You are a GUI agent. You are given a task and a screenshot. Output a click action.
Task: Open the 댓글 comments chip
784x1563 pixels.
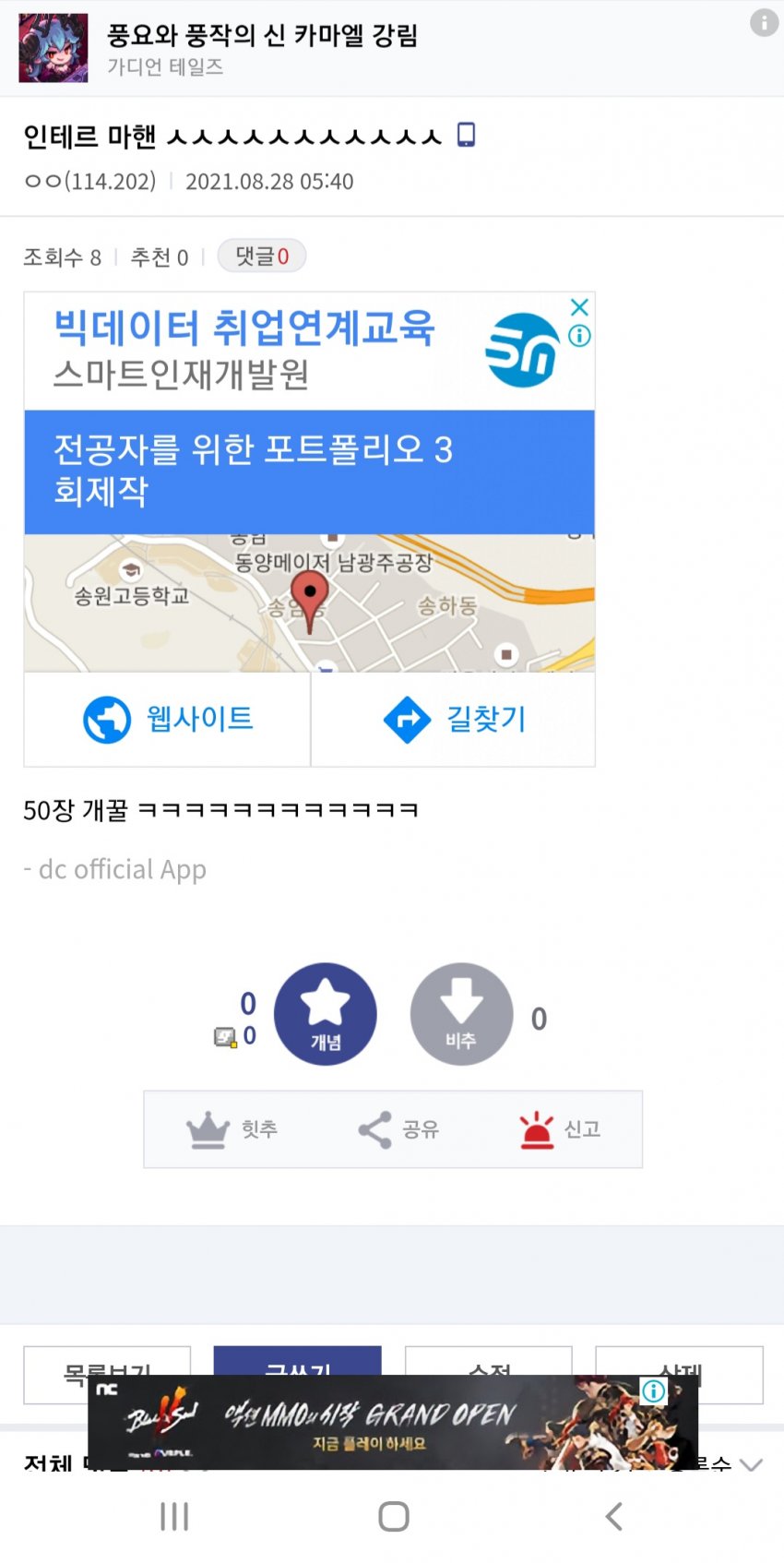262,257
